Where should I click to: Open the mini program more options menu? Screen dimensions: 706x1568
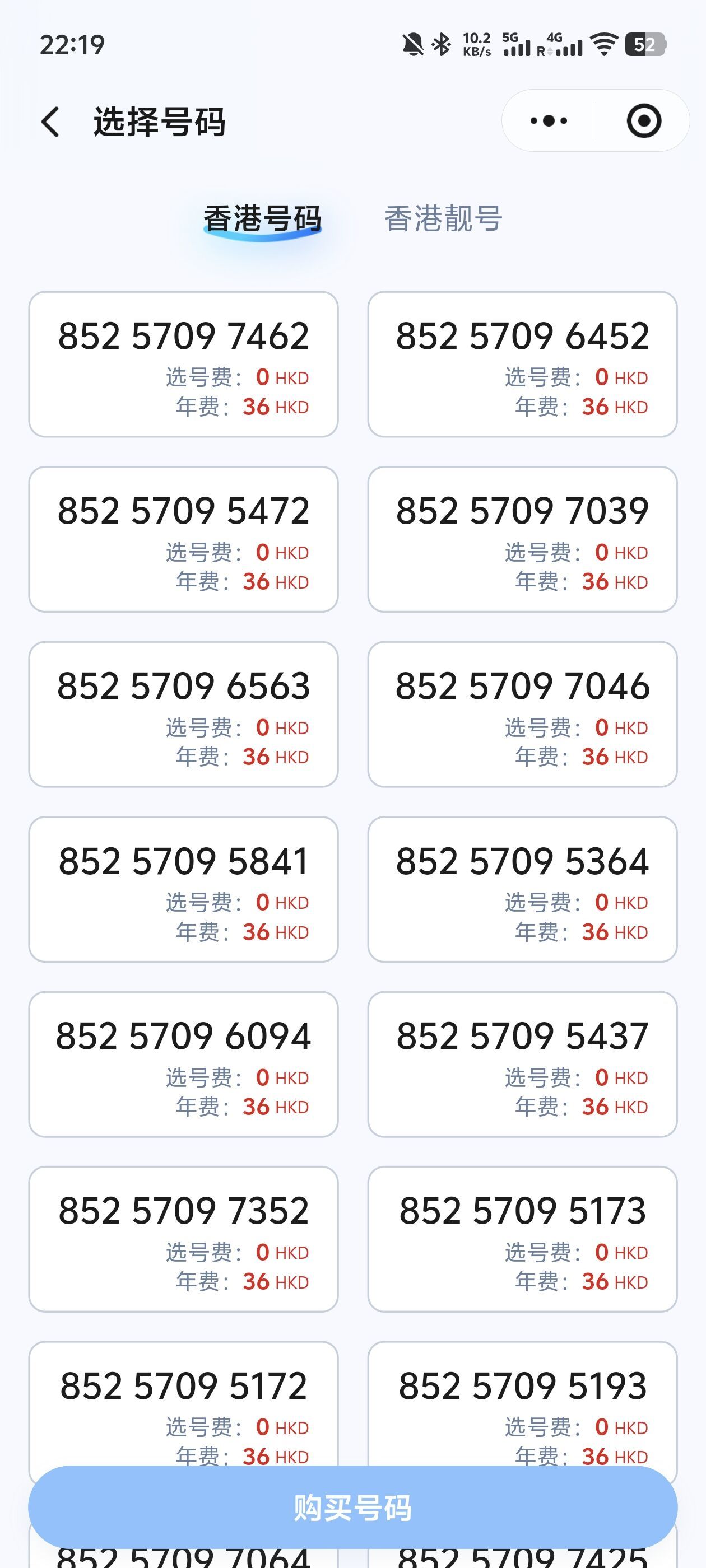click(548, 121)
